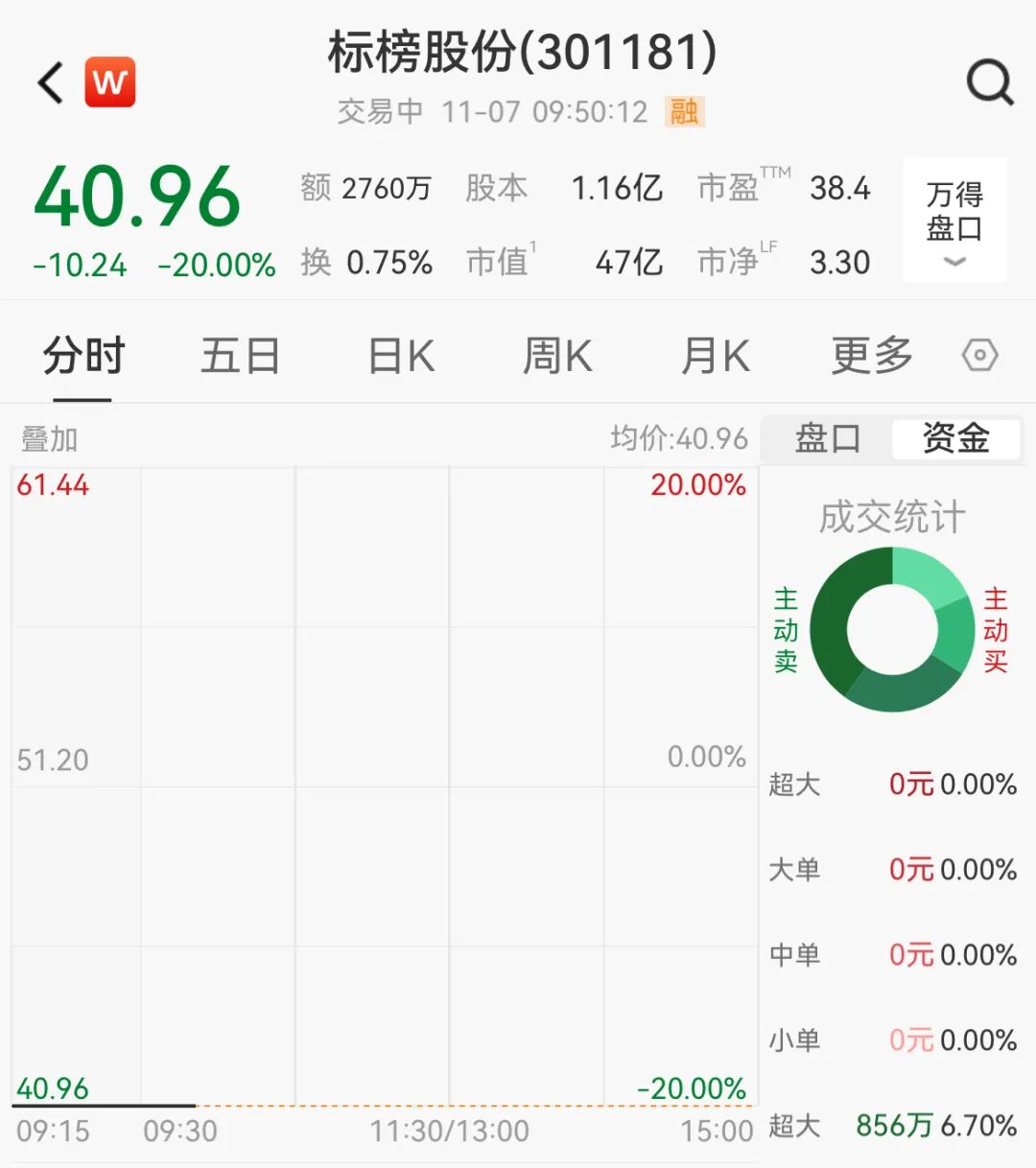The width and height of the screenshot is (1036, 1168).
Task: Switch to the 五日 chart tab
Action: (240, 357)
